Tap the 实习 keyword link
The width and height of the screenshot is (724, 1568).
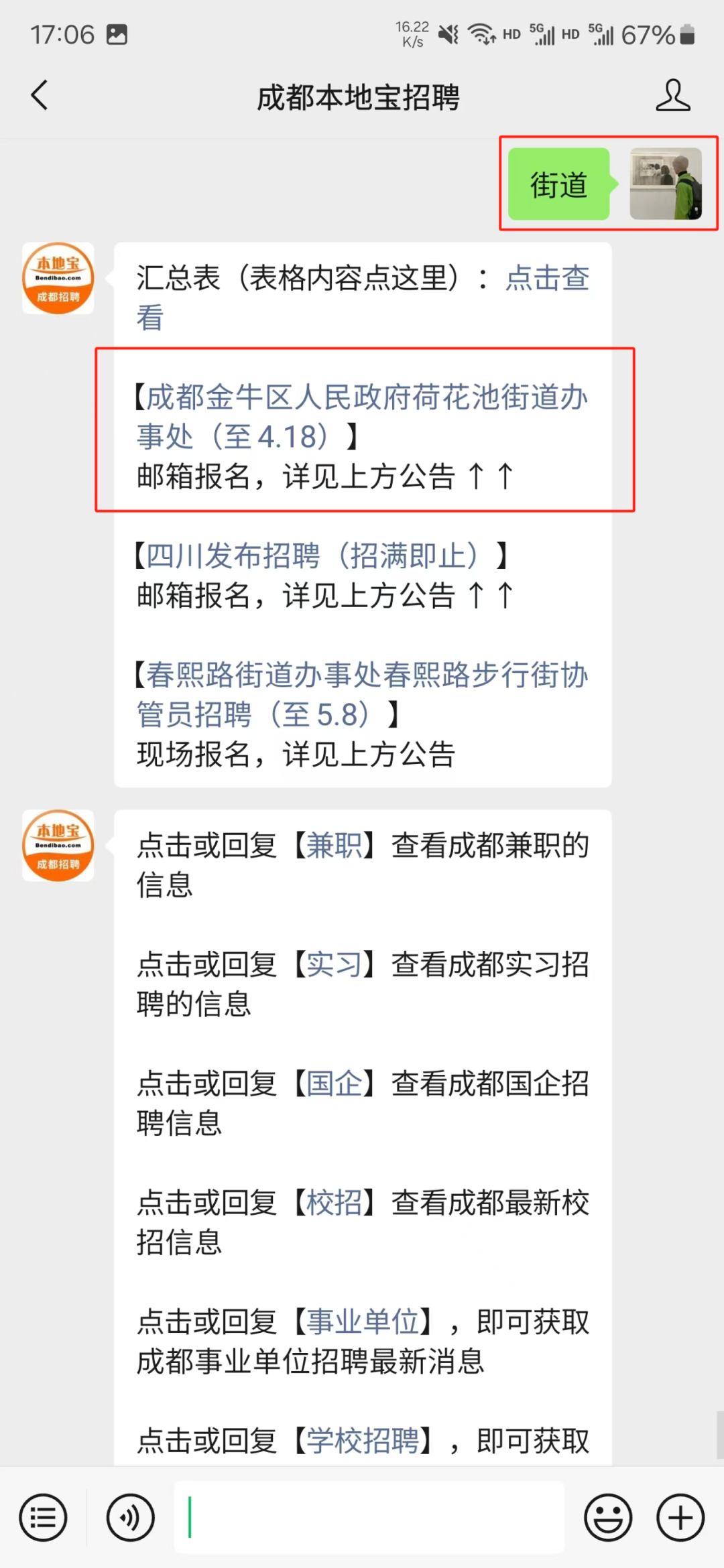point(334,965)
